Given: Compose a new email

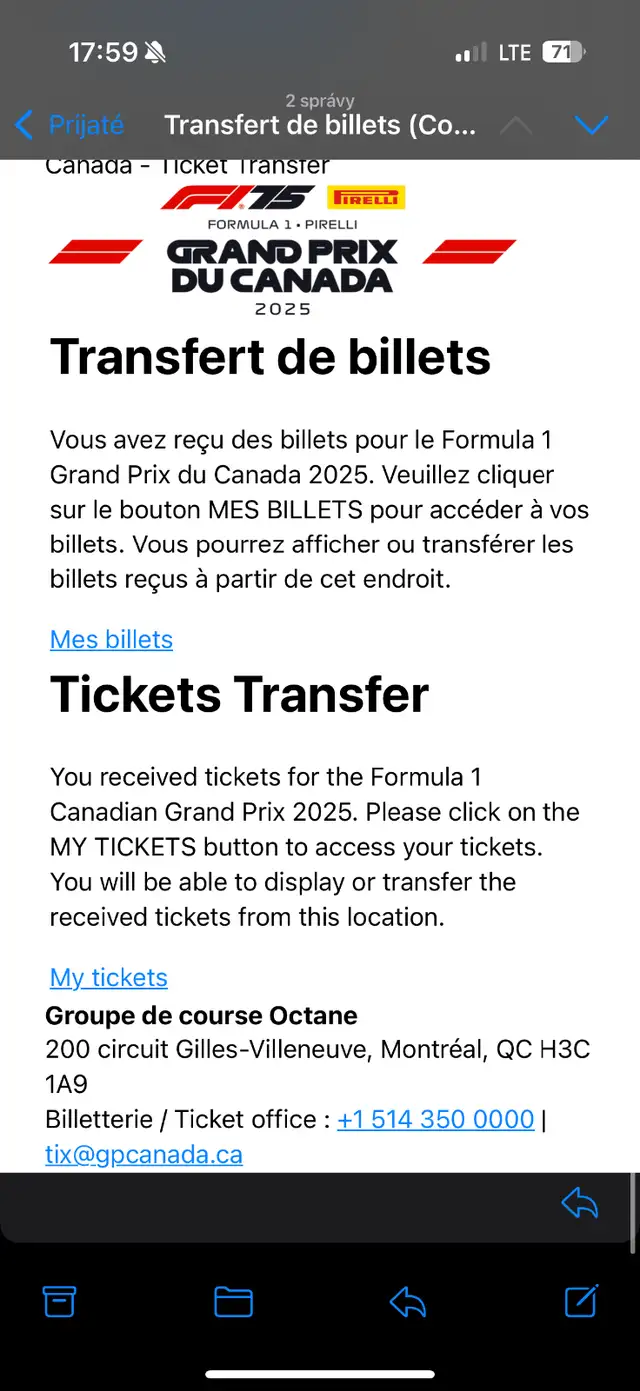Looking at the screenshot, I should [581, 1300].
